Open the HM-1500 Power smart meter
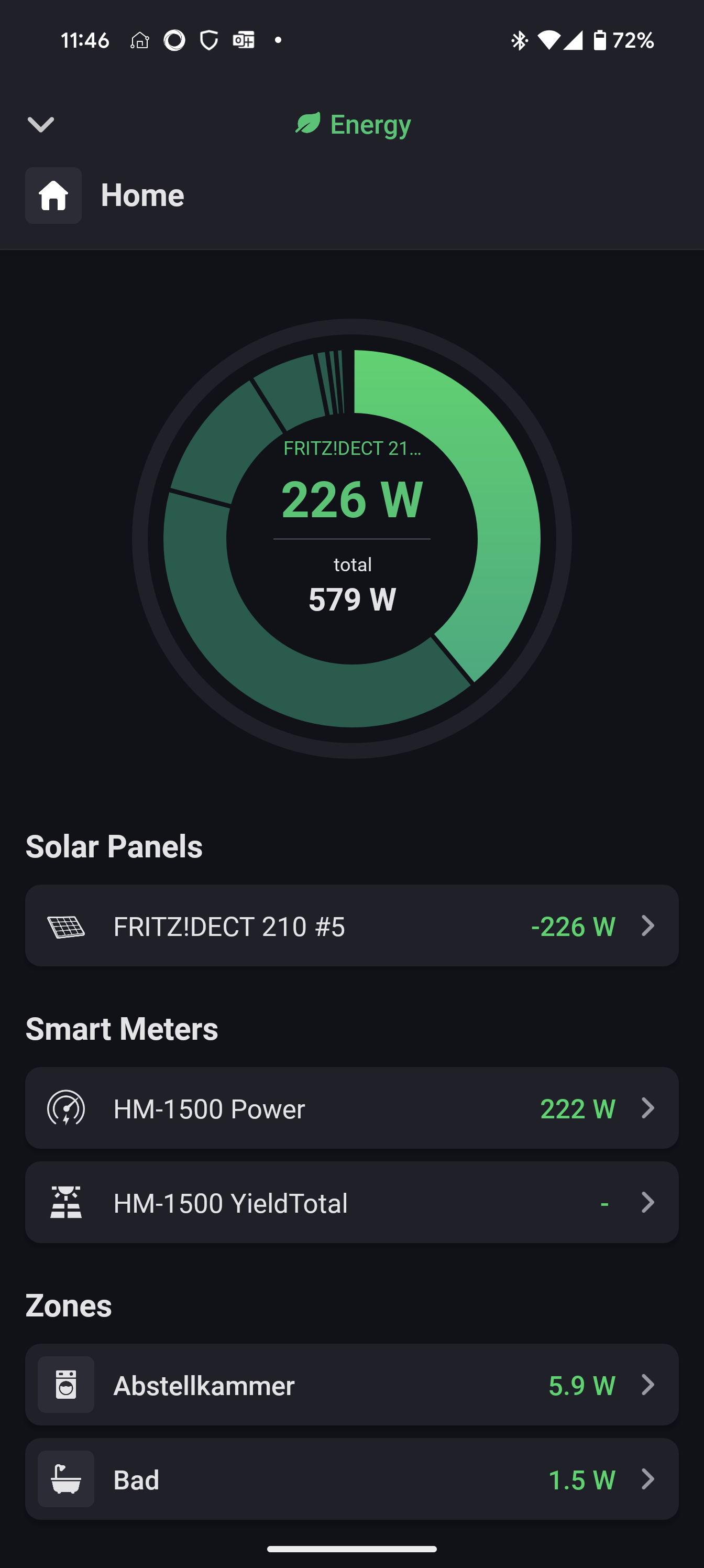This screenshot has height=1568, width=704. click(351, 1108)
